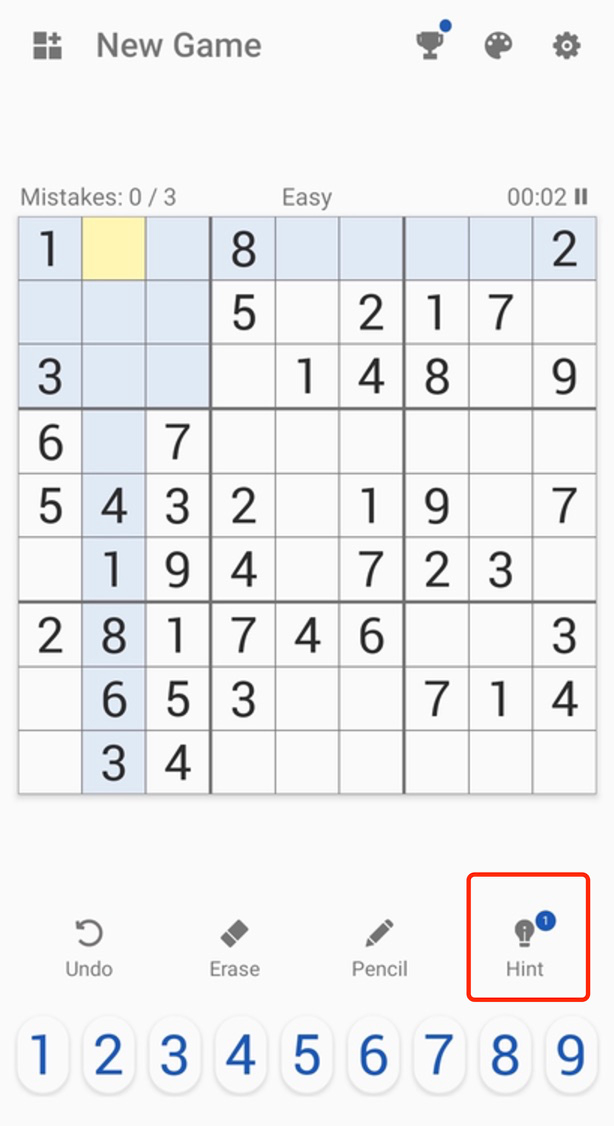614x1126 pixels.
Task: Select the Erase tool
Action: (234, 948)
